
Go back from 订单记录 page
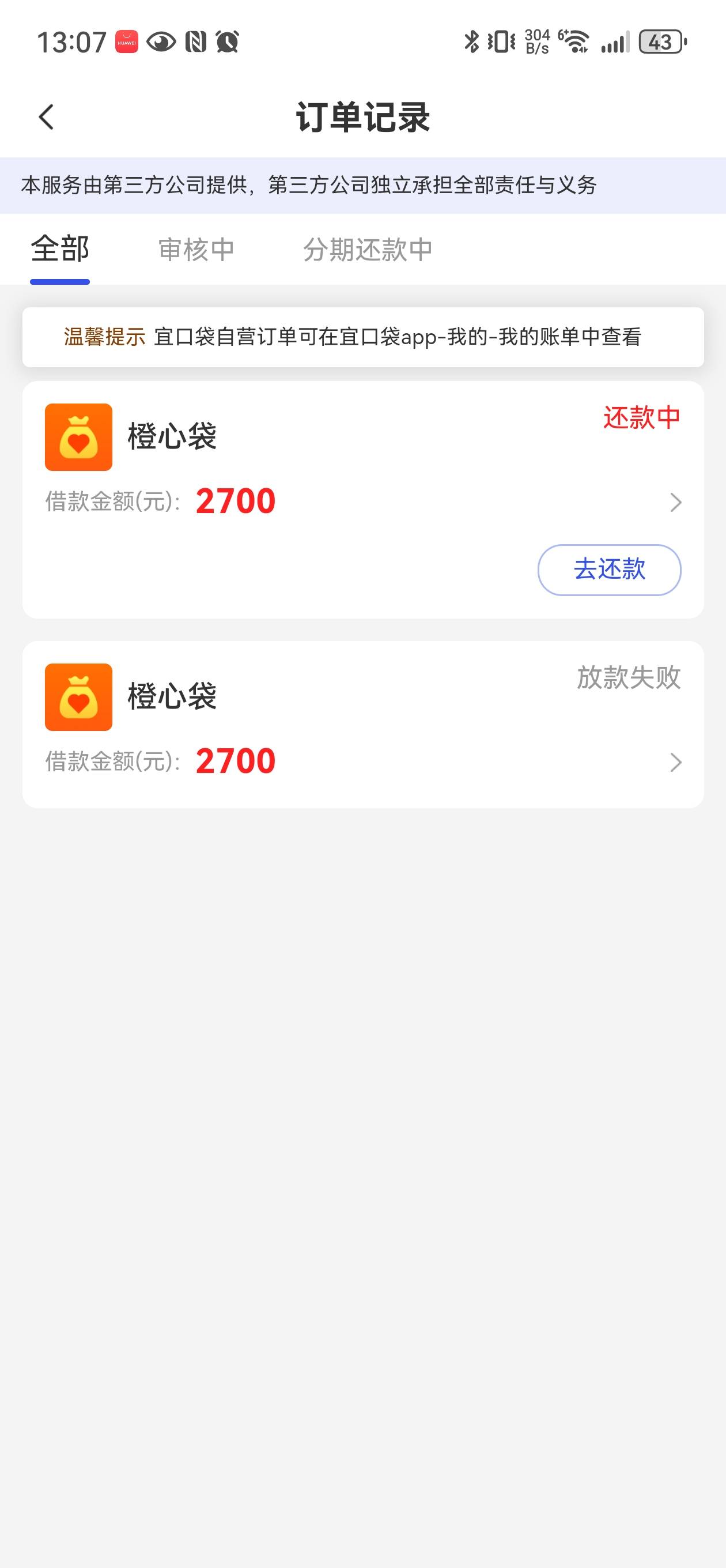(46, 117)
